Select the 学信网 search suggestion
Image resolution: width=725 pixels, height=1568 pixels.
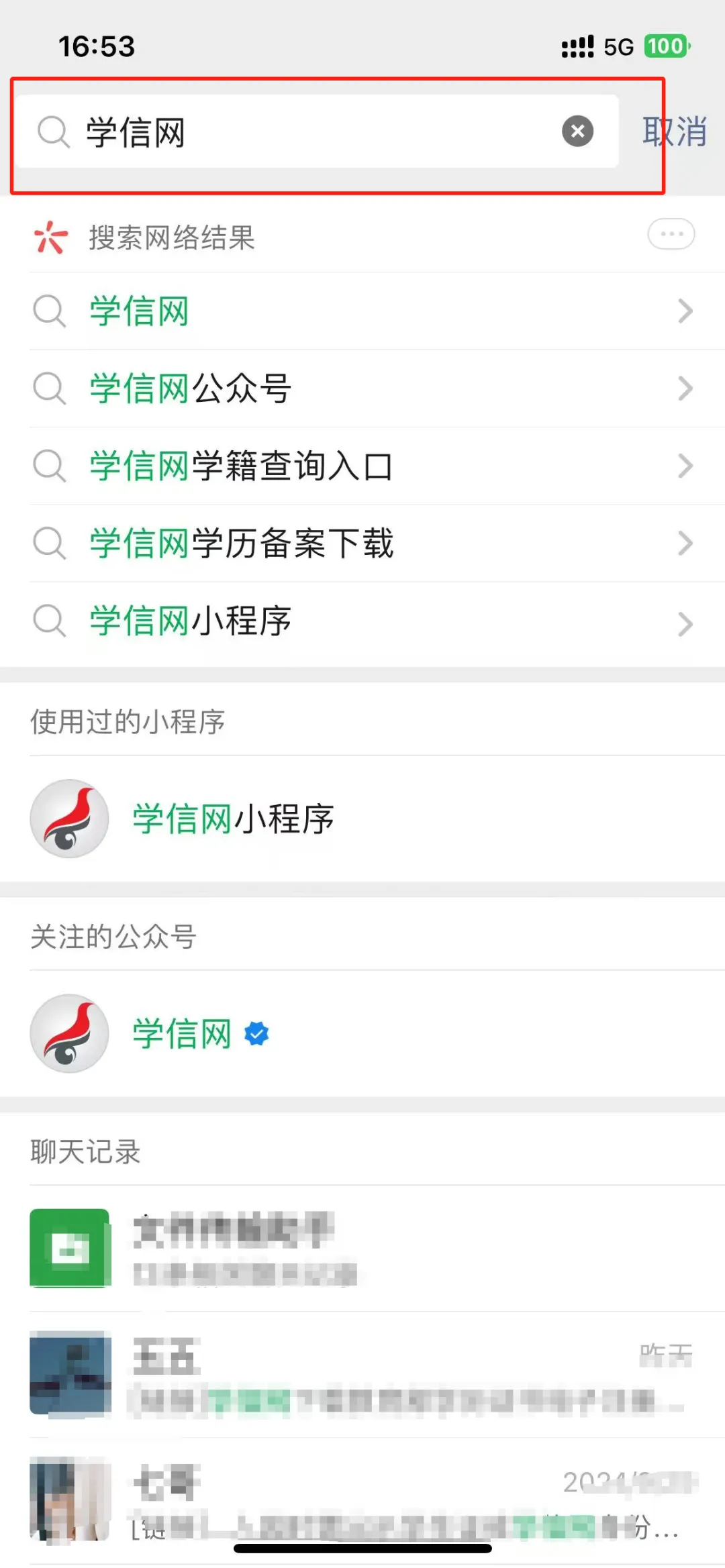coord(362,311)
